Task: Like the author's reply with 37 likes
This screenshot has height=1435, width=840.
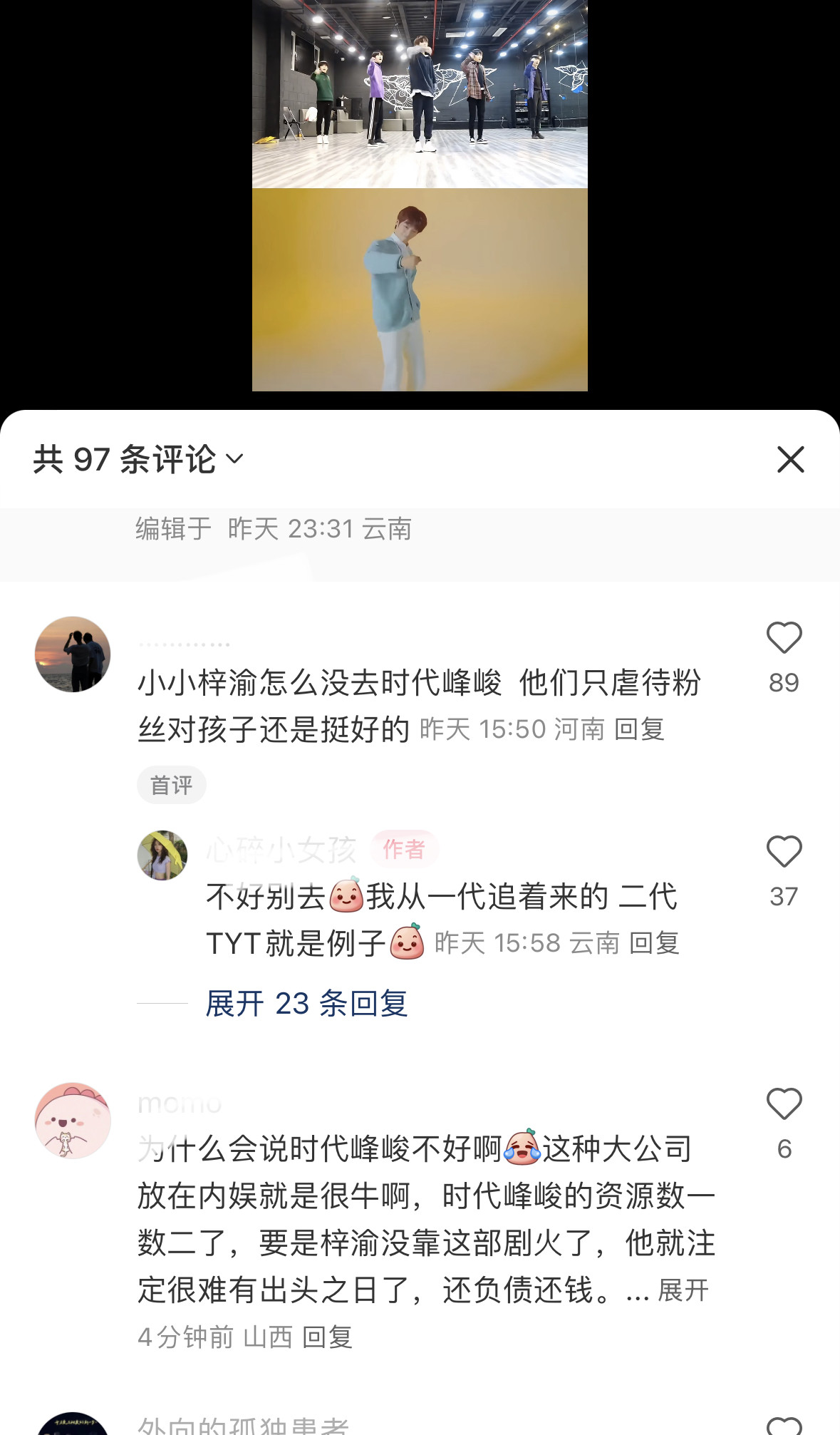Action: click(x=784, y=851)
